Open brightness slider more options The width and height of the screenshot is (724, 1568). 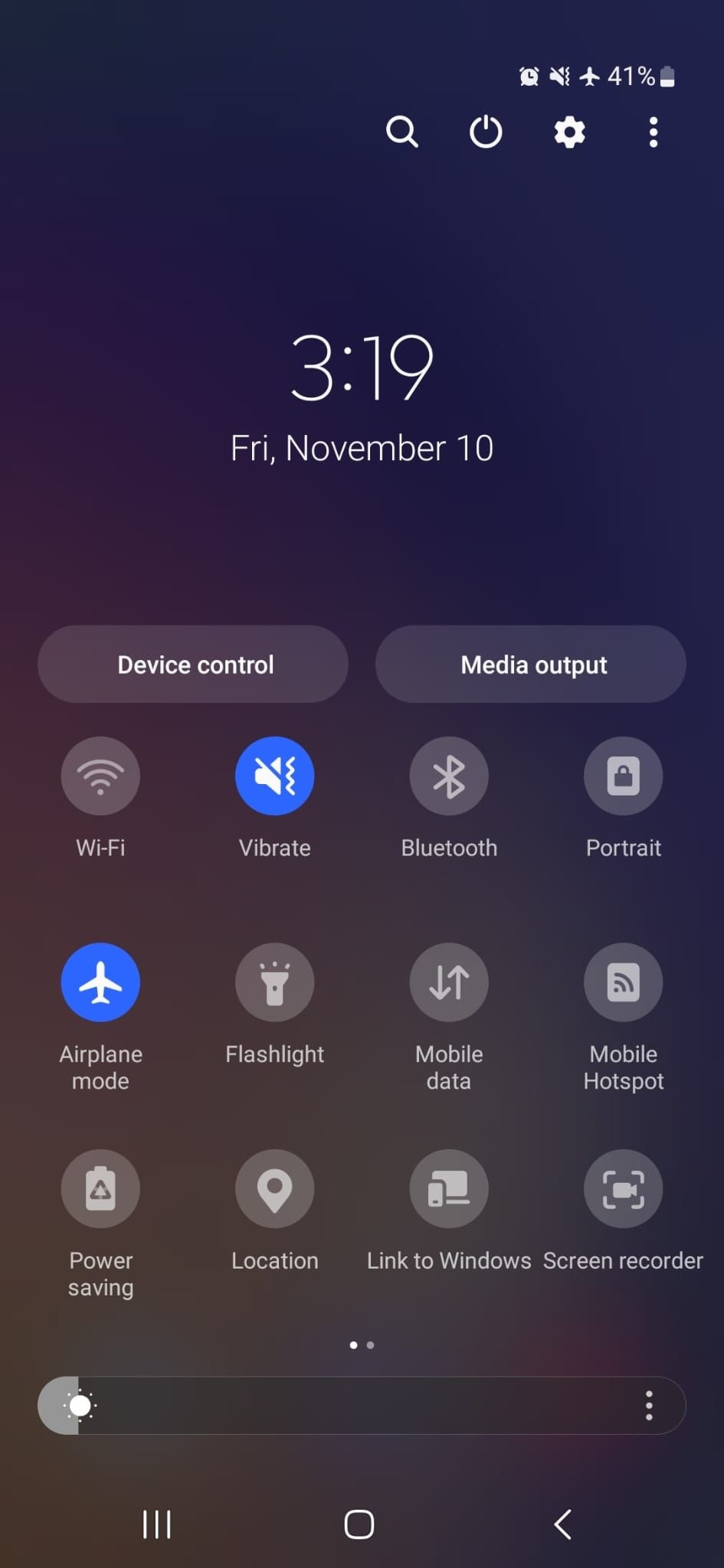click(649, 1406)
